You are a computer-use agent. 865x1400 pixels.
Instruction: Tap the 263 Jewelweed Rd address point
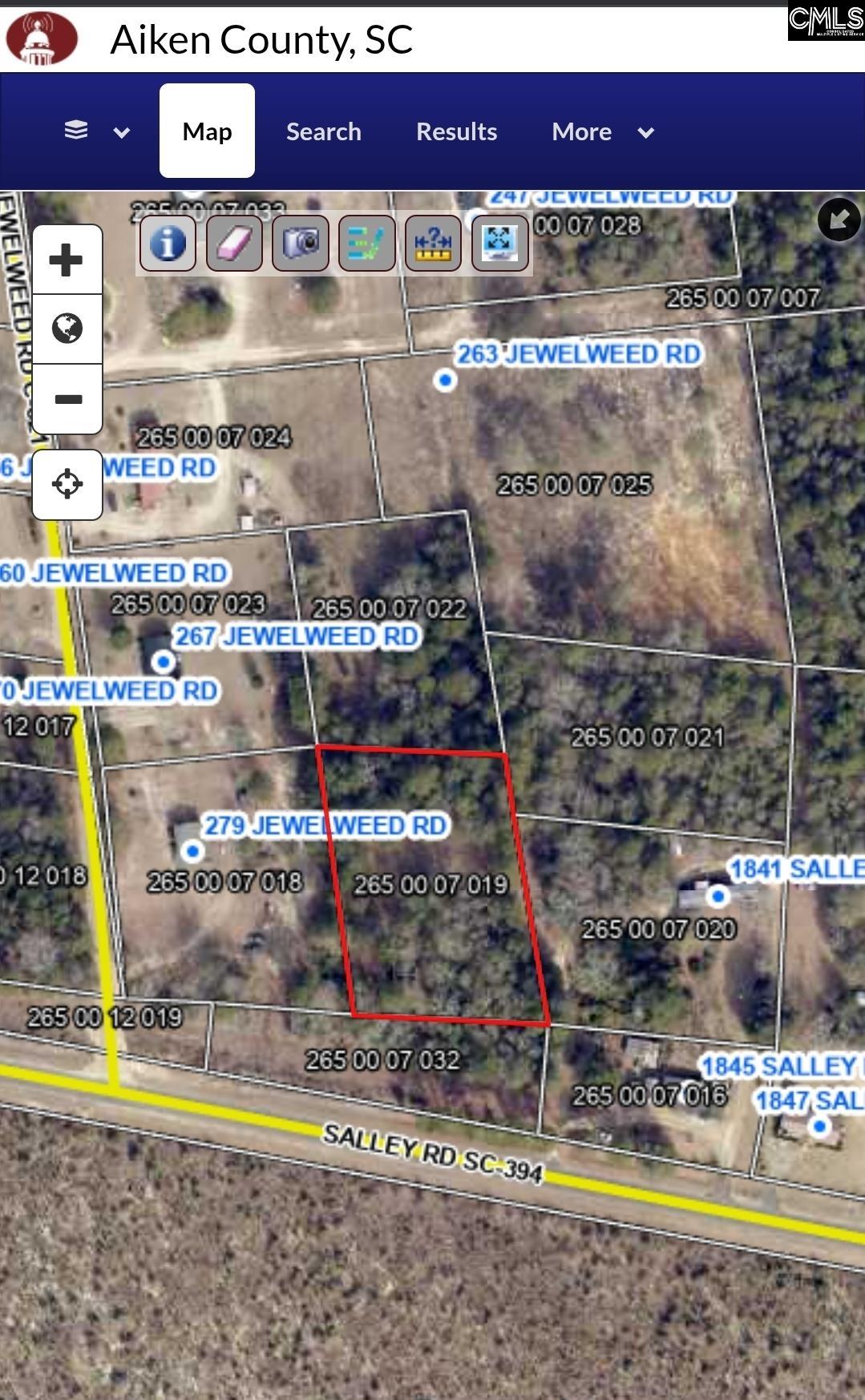445,380
